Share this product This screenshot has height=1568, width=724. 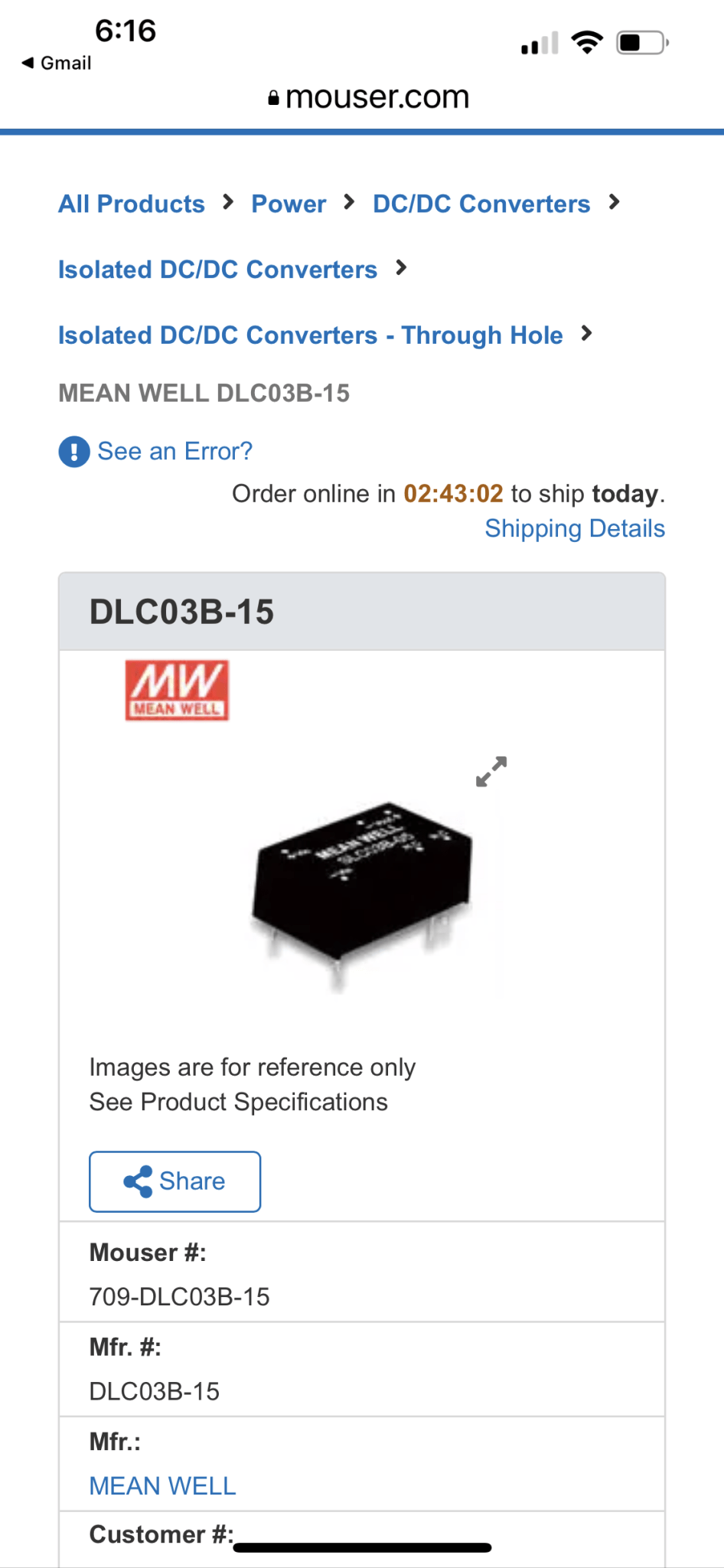click(x=175, y=1181)
